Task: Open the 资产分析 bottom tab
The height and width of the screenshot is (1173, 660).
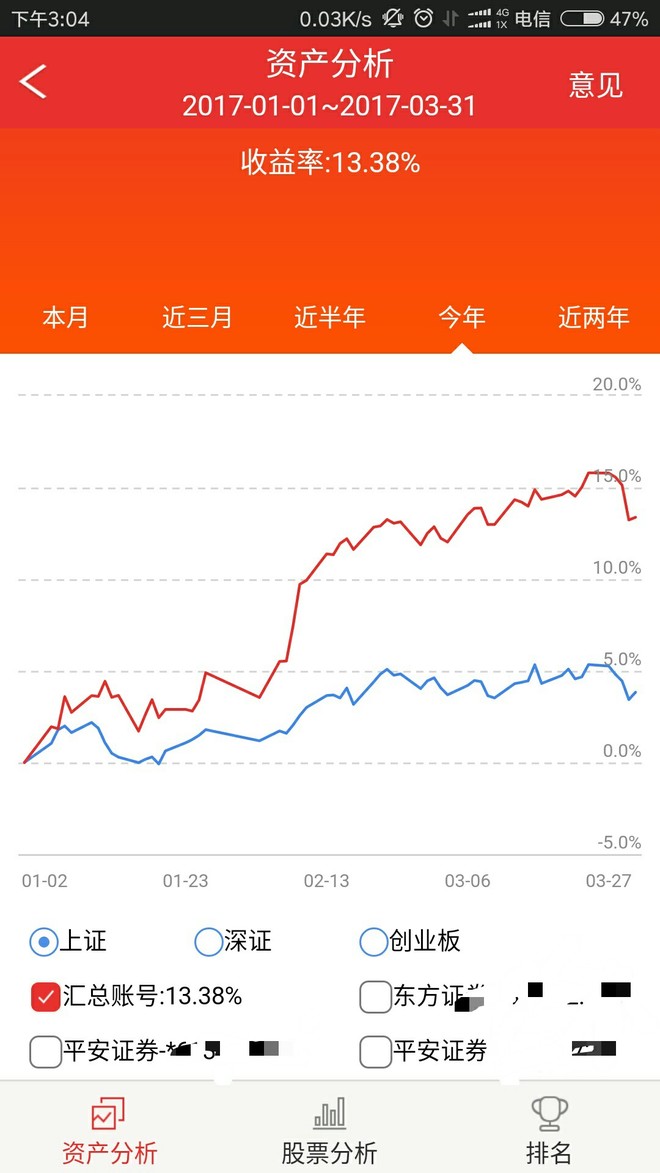Action: [x=109, y=1130]
